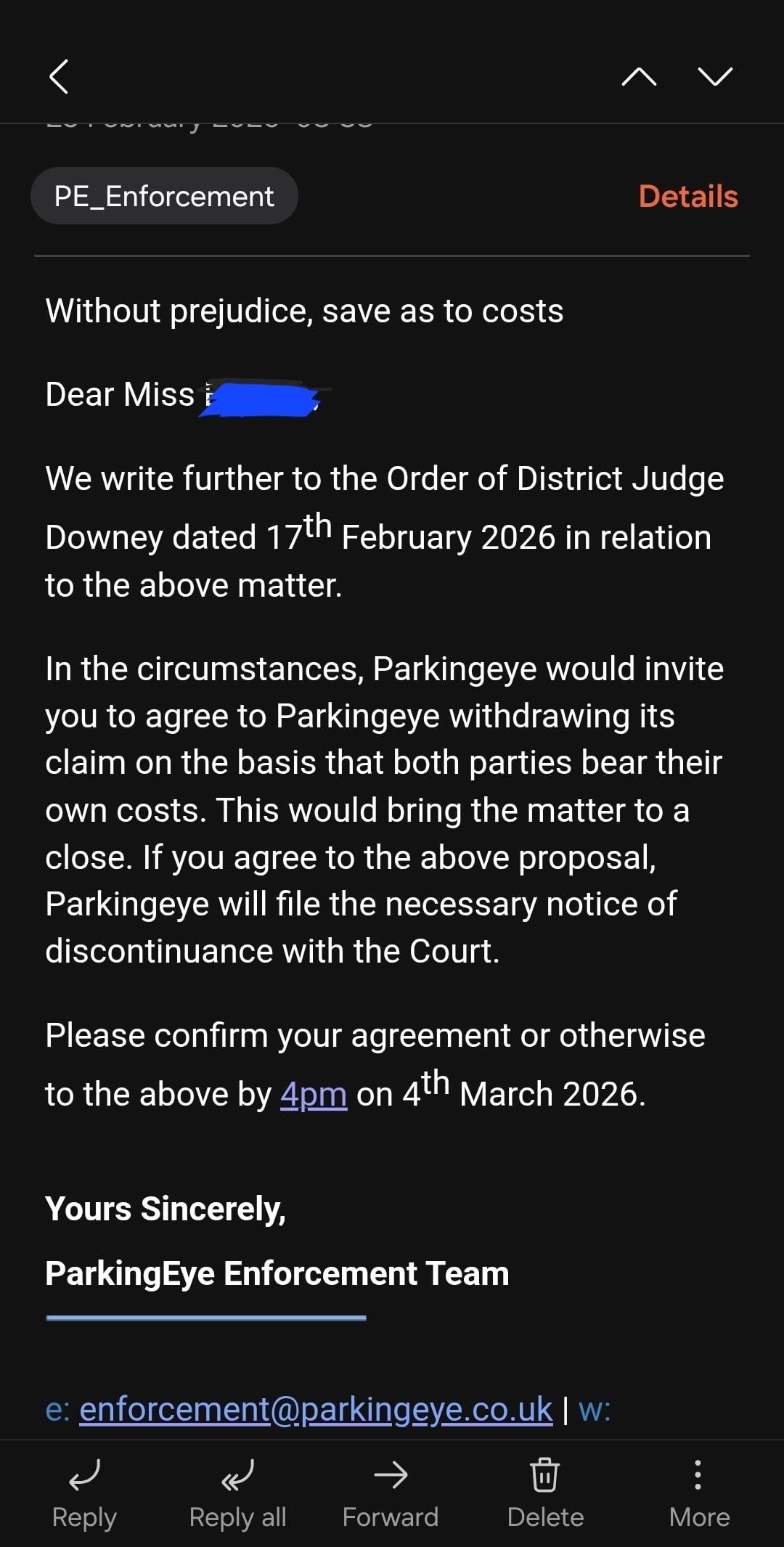The width and height of the screenshot is (784, 1547).
Task: Delete this email
Action: (545, 1493)
